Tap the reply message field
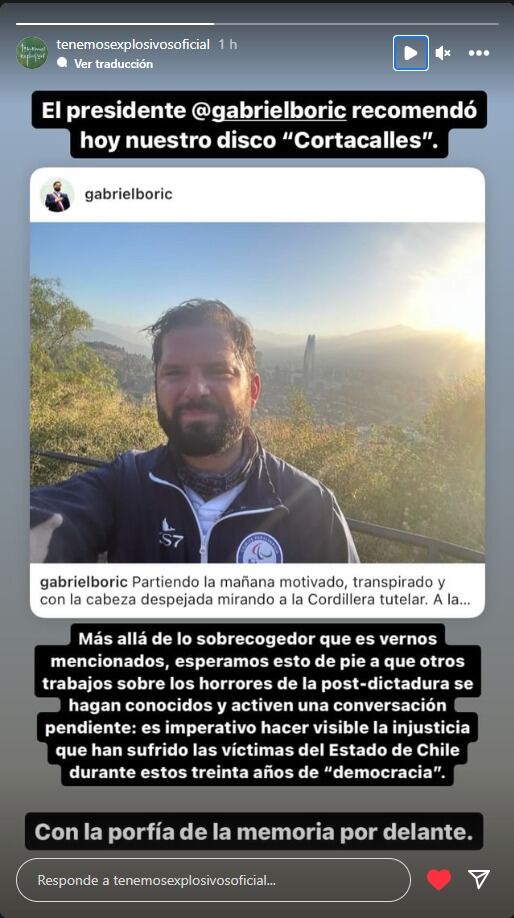The height and width of the screenshot is (918, 514). (213, 880)
